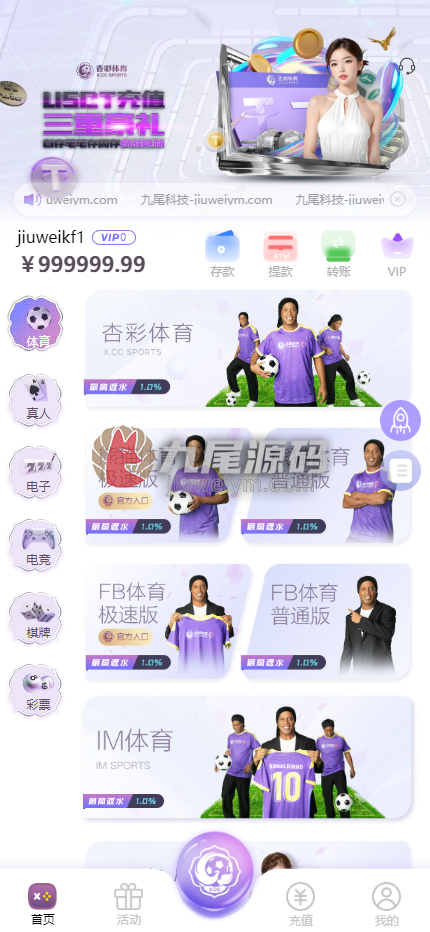
Task: Select the 彩票 lottery category
Action: click(38, 691)
